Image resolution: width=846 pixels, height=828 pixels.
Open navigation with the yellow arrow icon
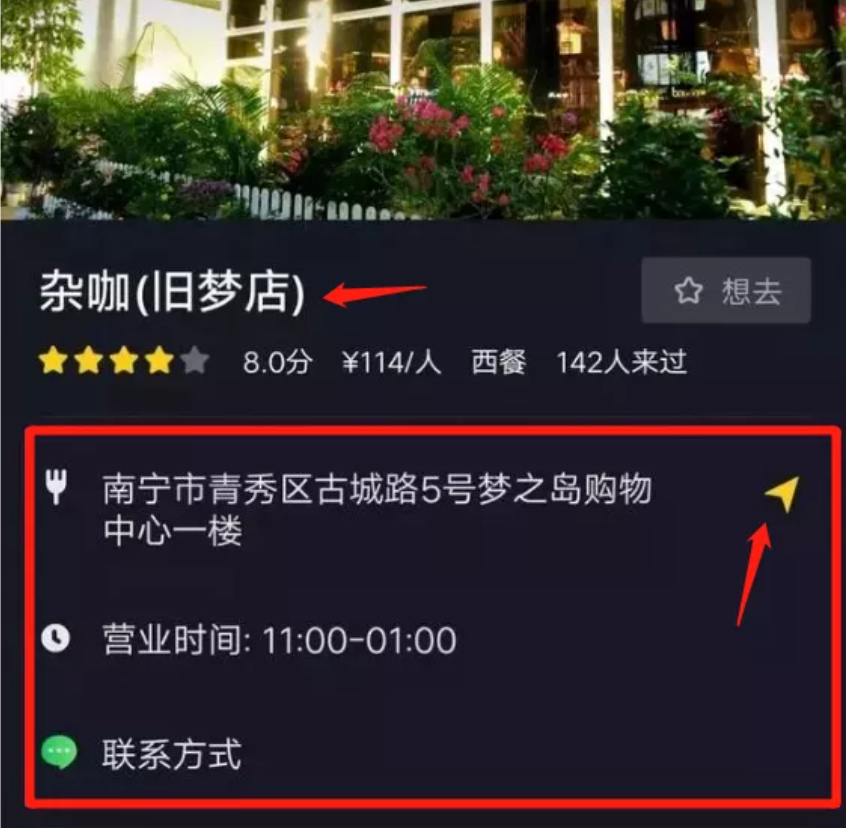tap(784, 493)
